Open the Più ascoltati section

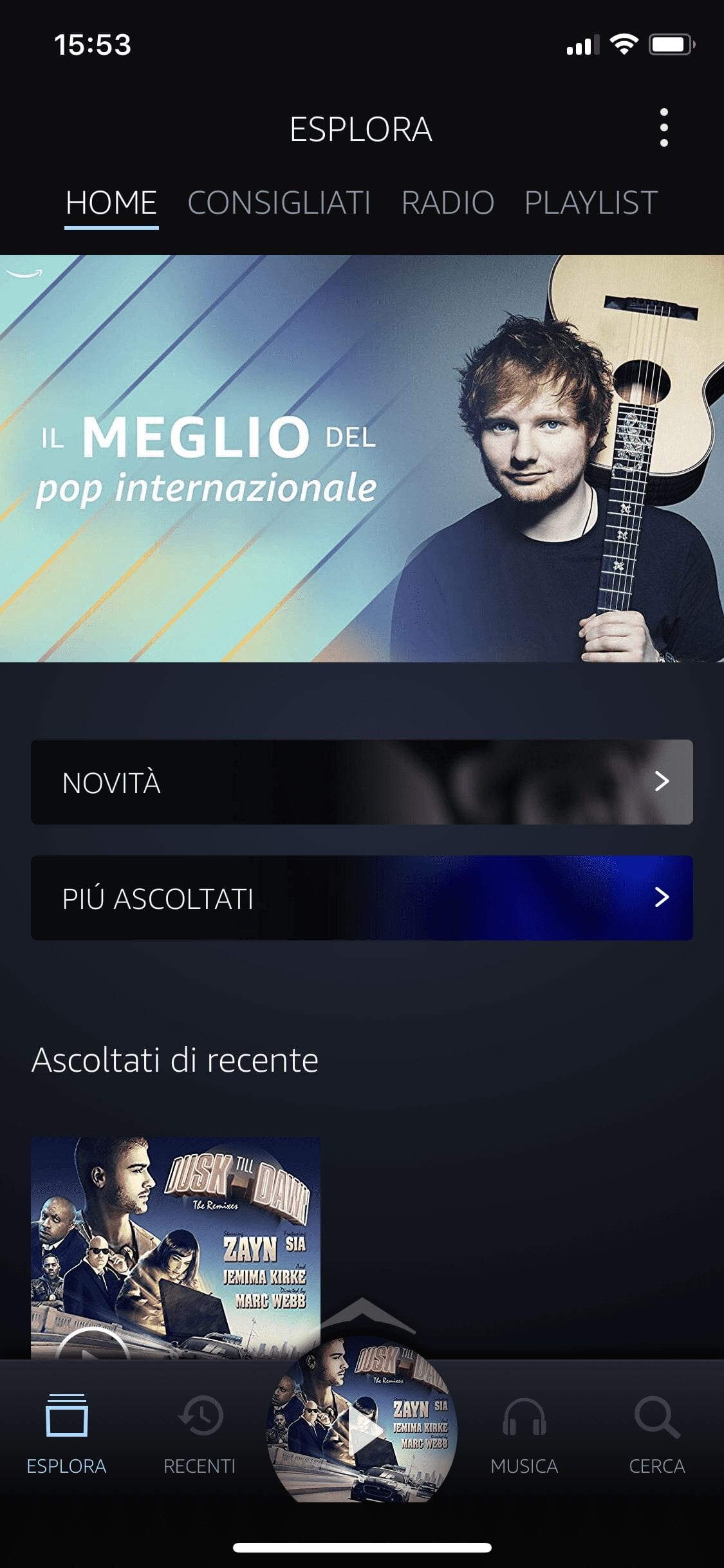coord(362,898)
